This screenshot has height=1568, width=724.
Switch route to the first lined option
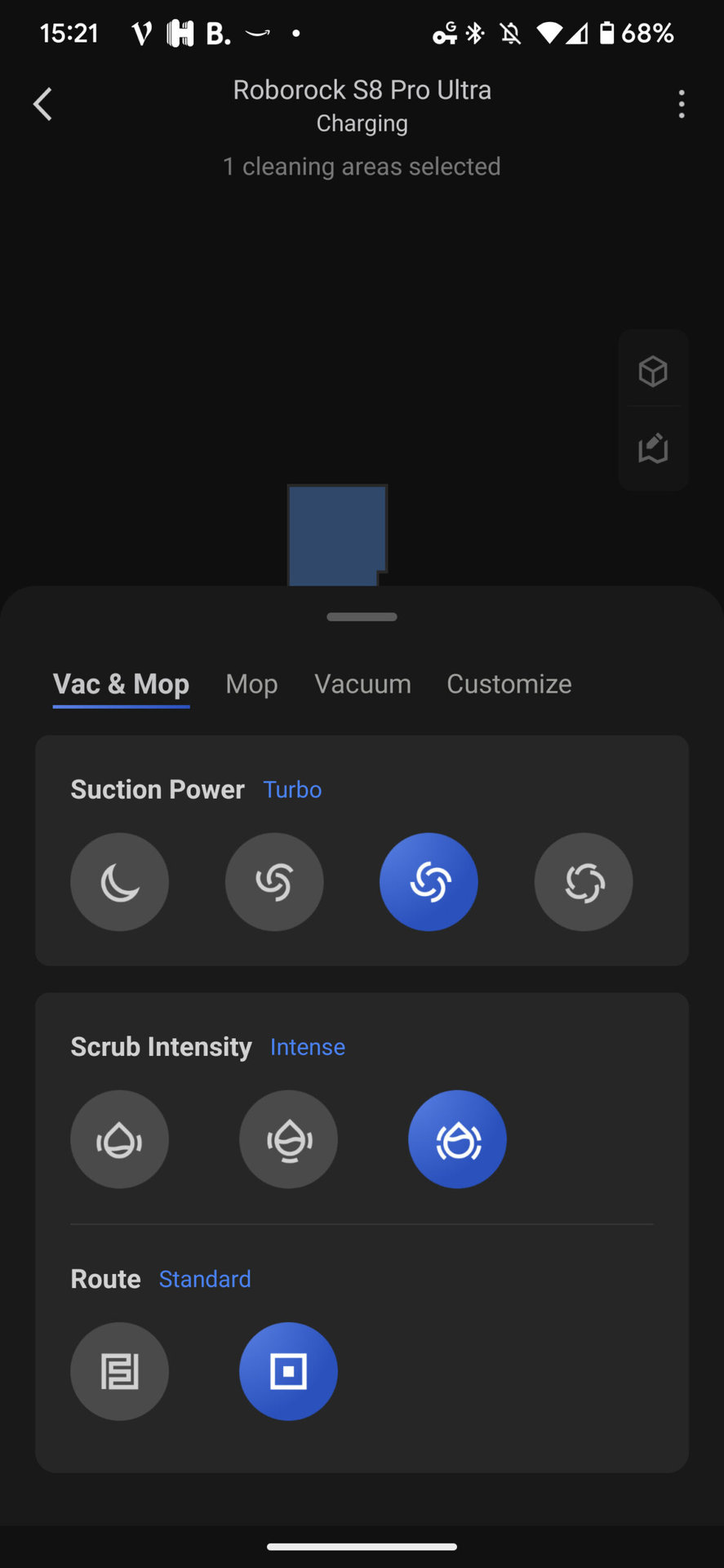119,1371
